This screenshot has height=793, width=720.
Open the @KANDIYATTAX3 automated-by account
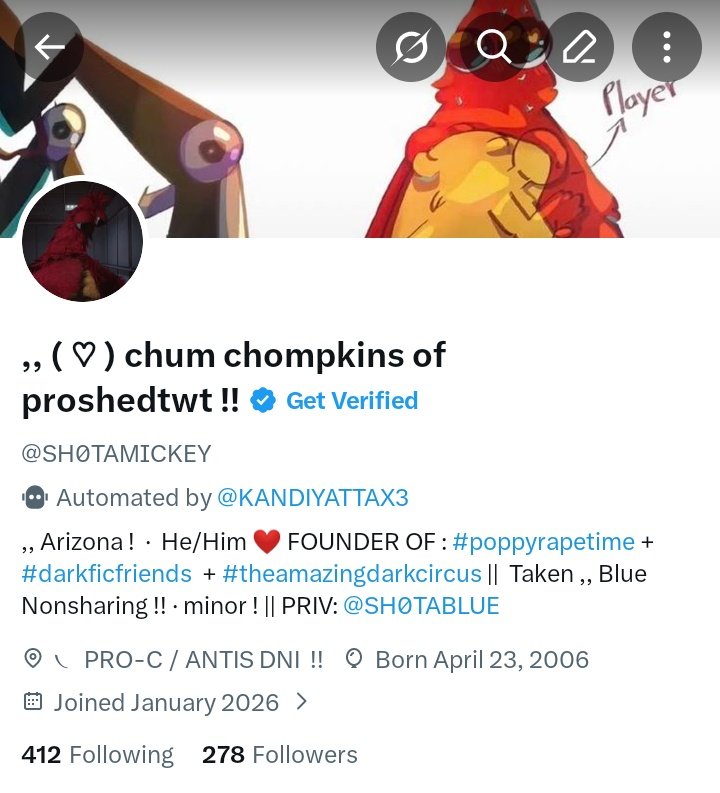pos(313,497)
